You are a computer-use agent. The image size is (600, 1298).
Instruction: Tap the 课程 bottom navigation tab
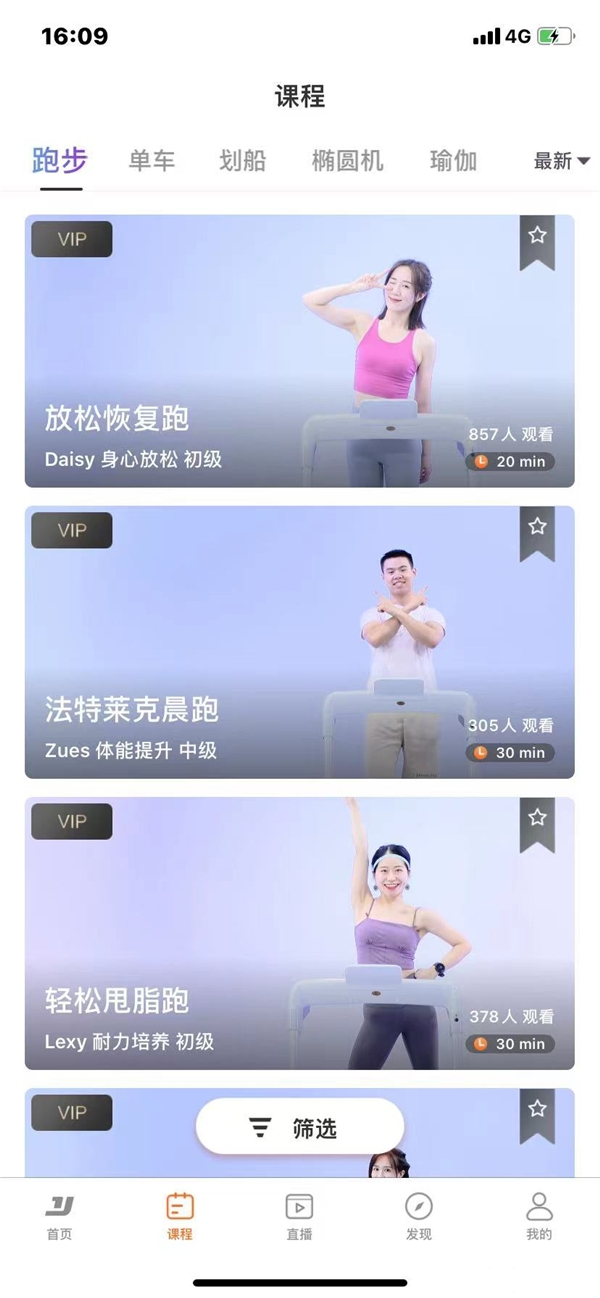point(180,1216)
